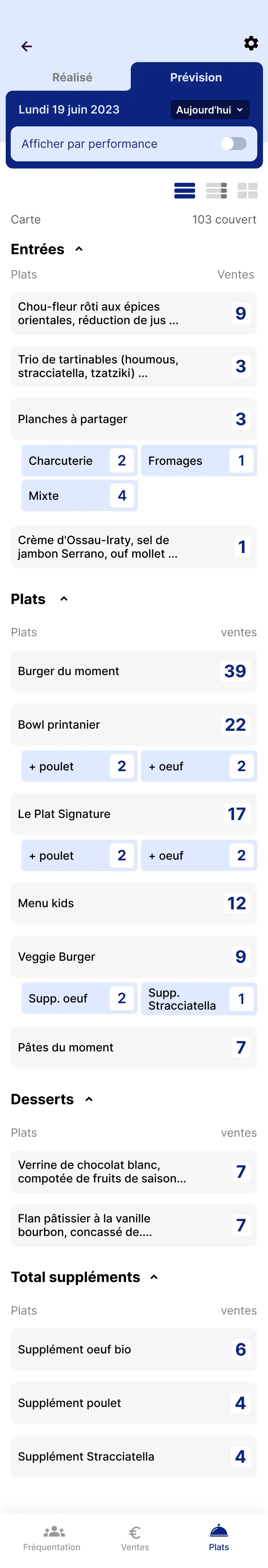The height and width of the screenshot is (1568, 268).
Task: Switch to the Réalisé tab
Action: point(72,77)
